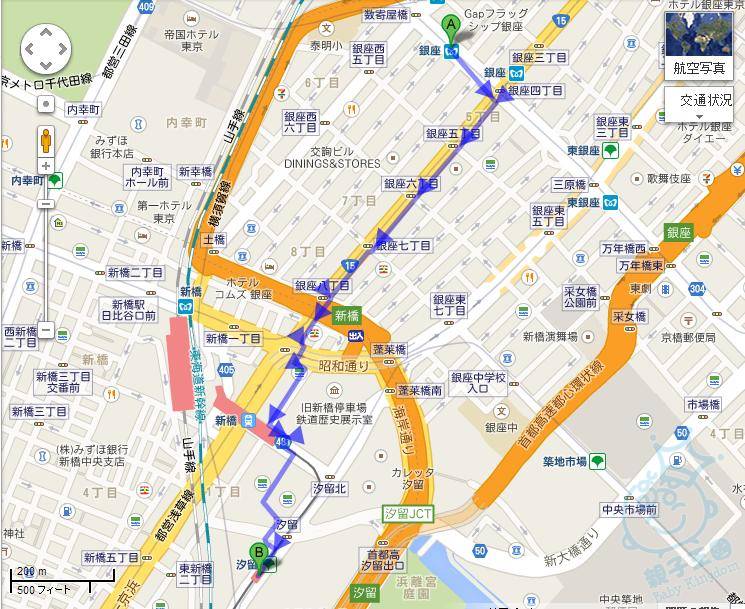The height and width of the screenshot is (609, 745).
Task: Pan the map downward with the down arrow
Action: click(46, 62)
